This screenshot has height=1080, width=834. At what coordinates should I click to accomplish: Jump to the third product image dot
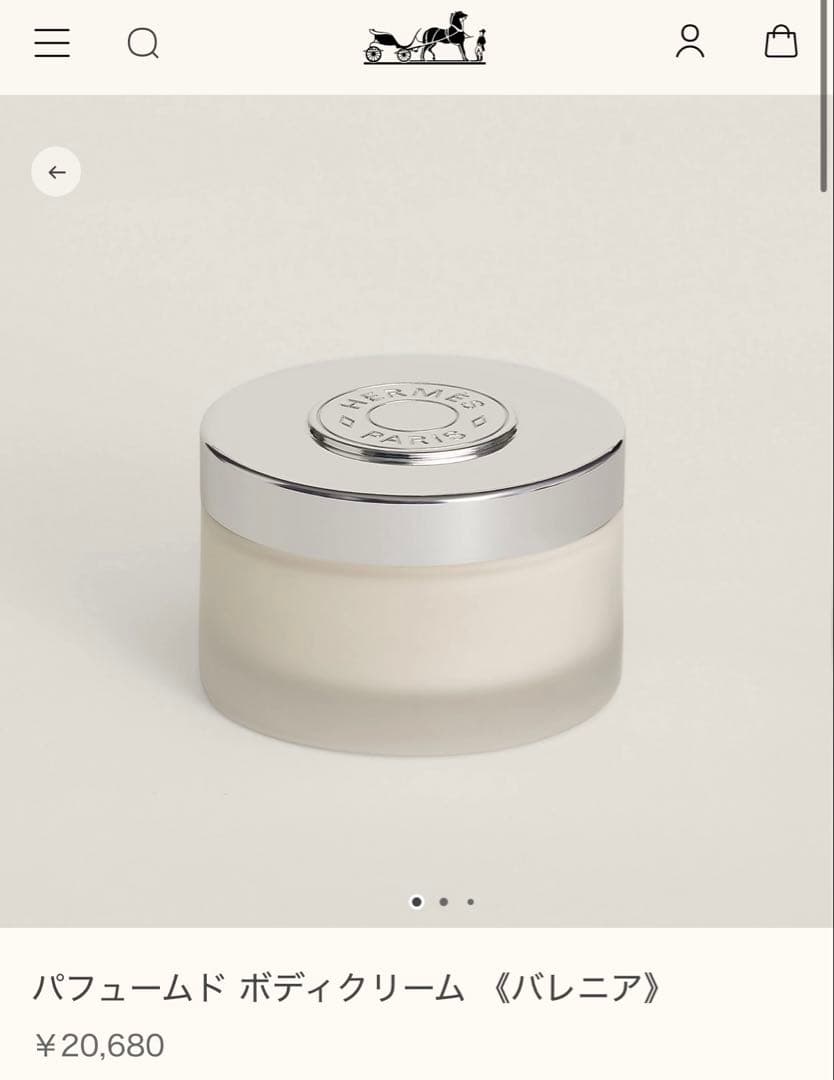pos(471,902)
